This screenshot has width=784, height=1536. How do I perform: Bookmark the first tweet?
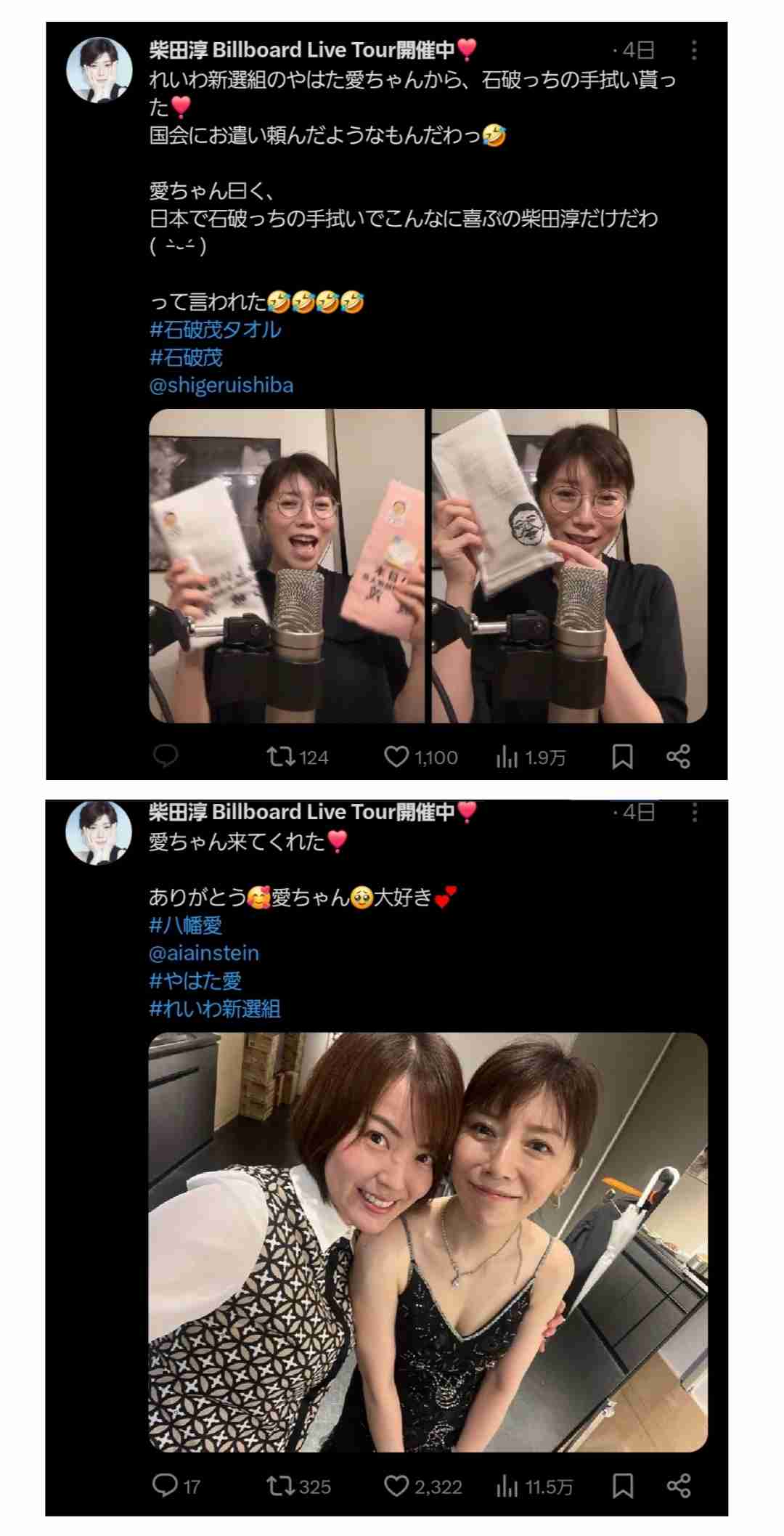tap(624, 757)
